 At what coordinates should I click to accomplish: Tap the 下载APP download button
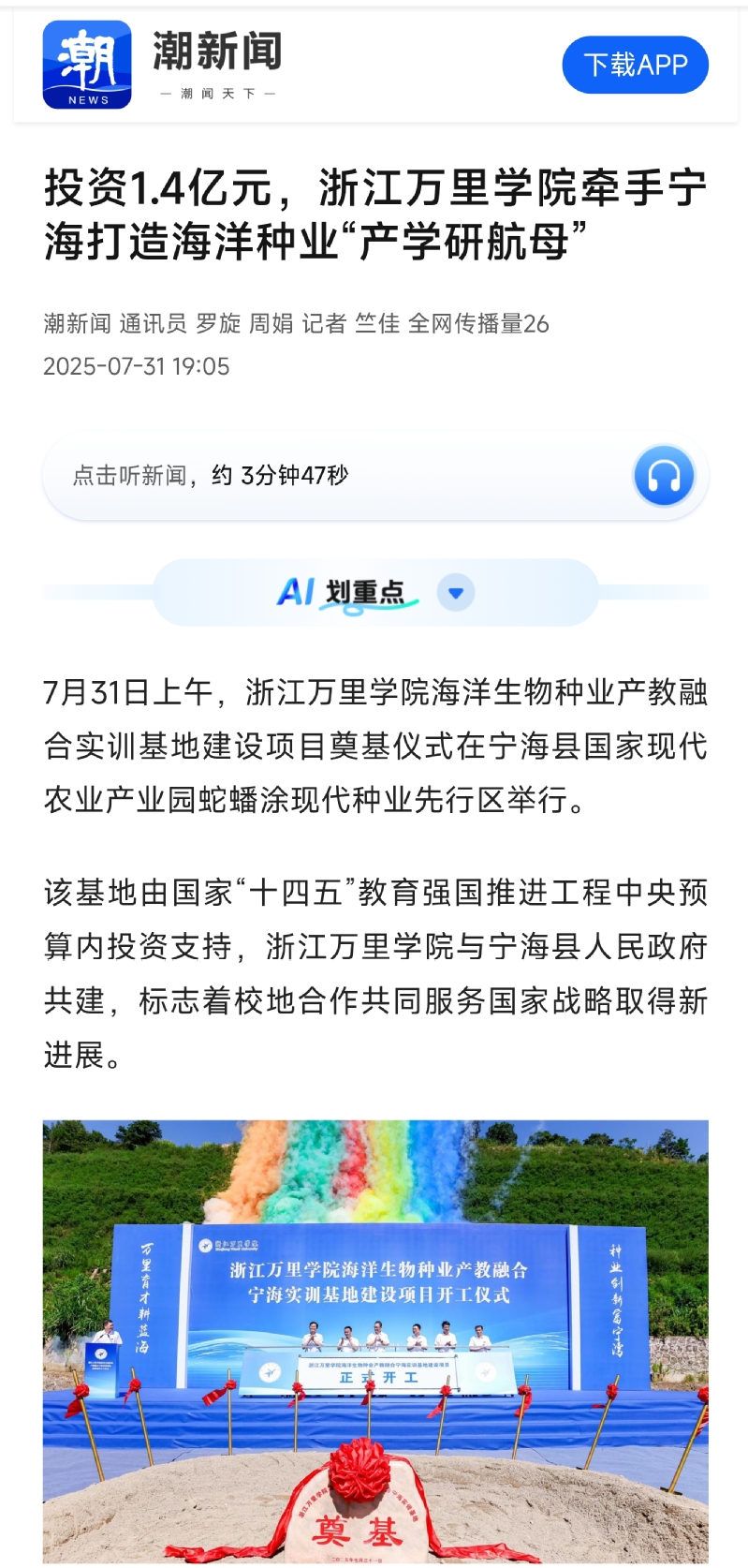635,65
